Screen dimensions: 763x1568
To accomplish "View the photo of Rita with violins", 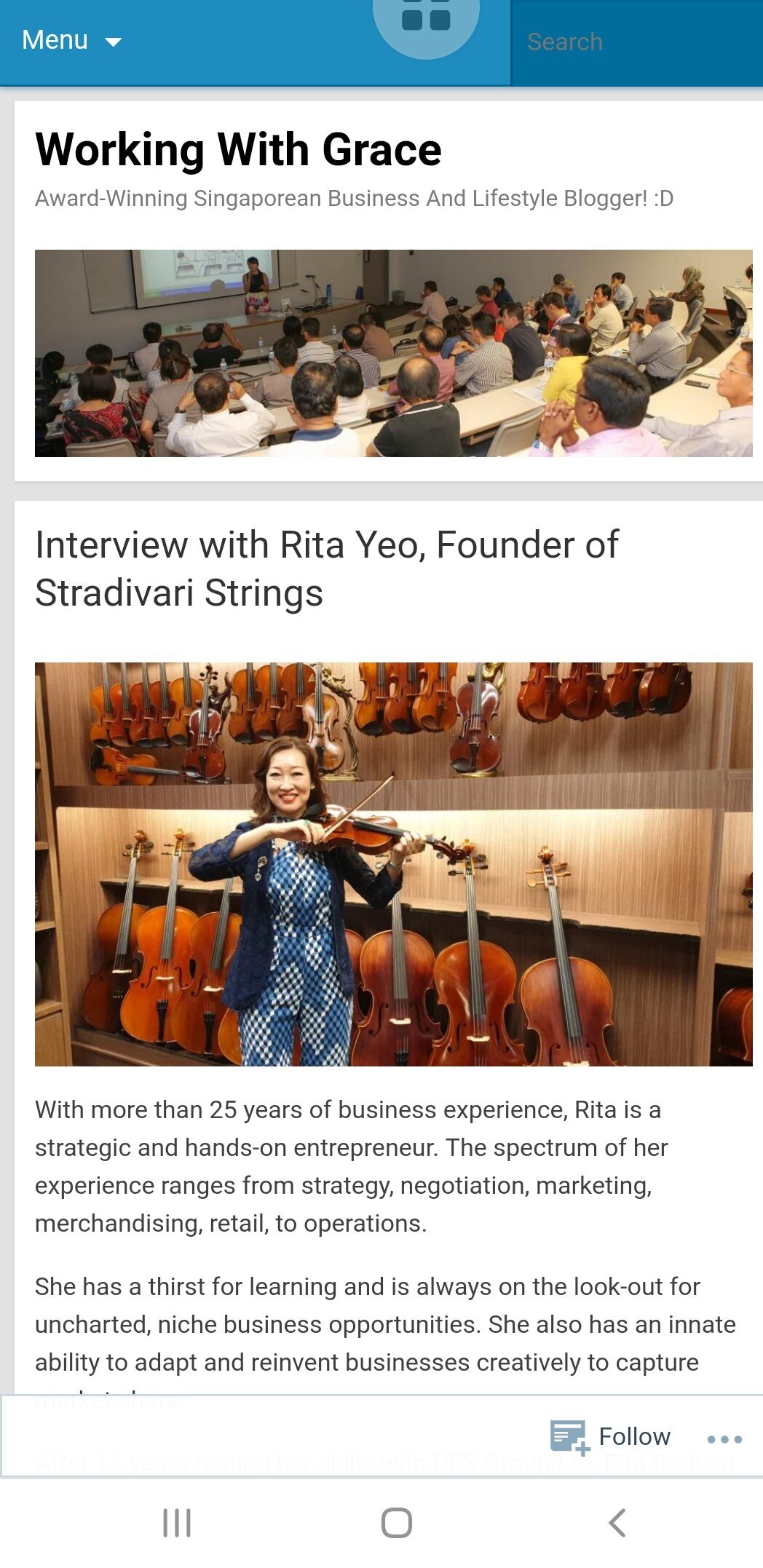I will click(x=393, y=864).
